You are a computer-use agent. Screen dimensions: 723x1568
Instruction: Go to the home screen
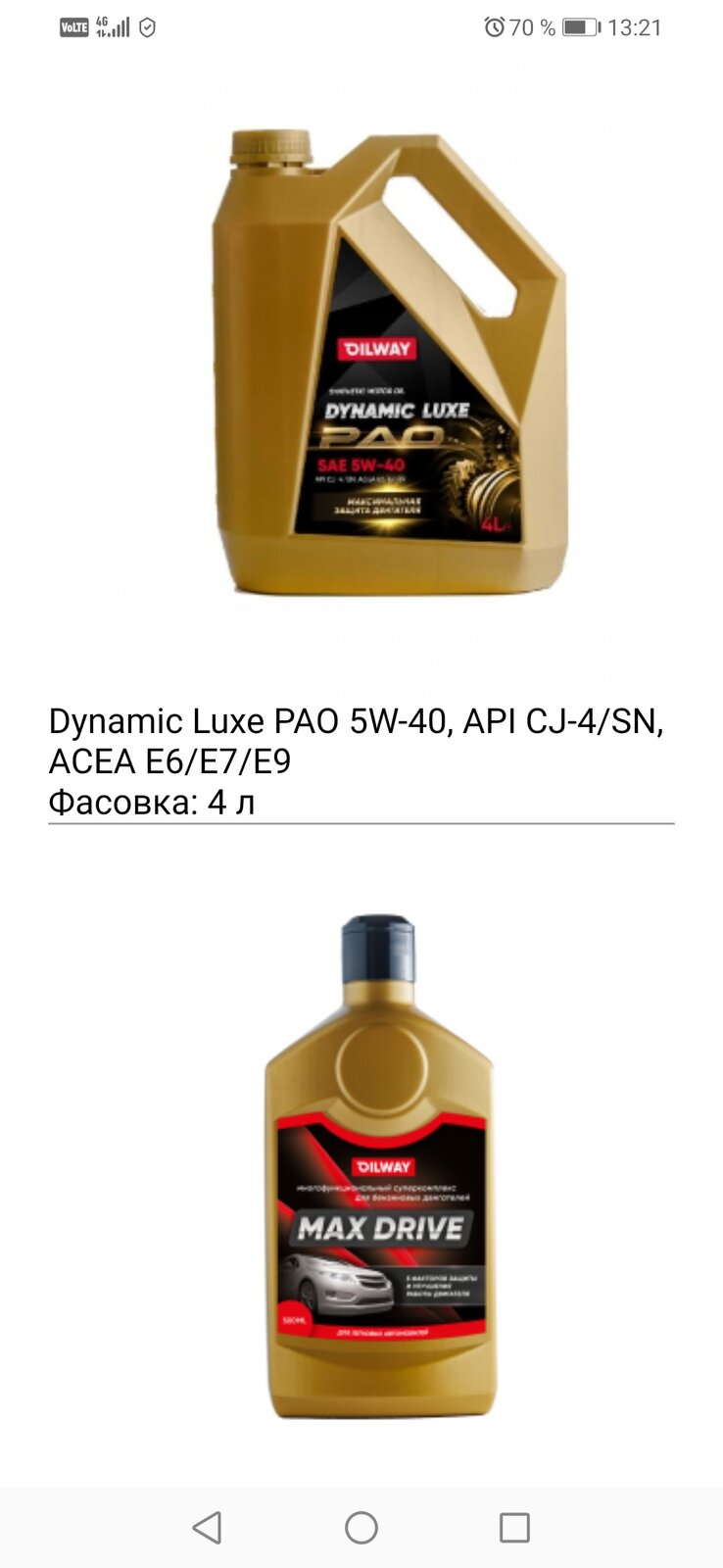[x=361, y=1528]
